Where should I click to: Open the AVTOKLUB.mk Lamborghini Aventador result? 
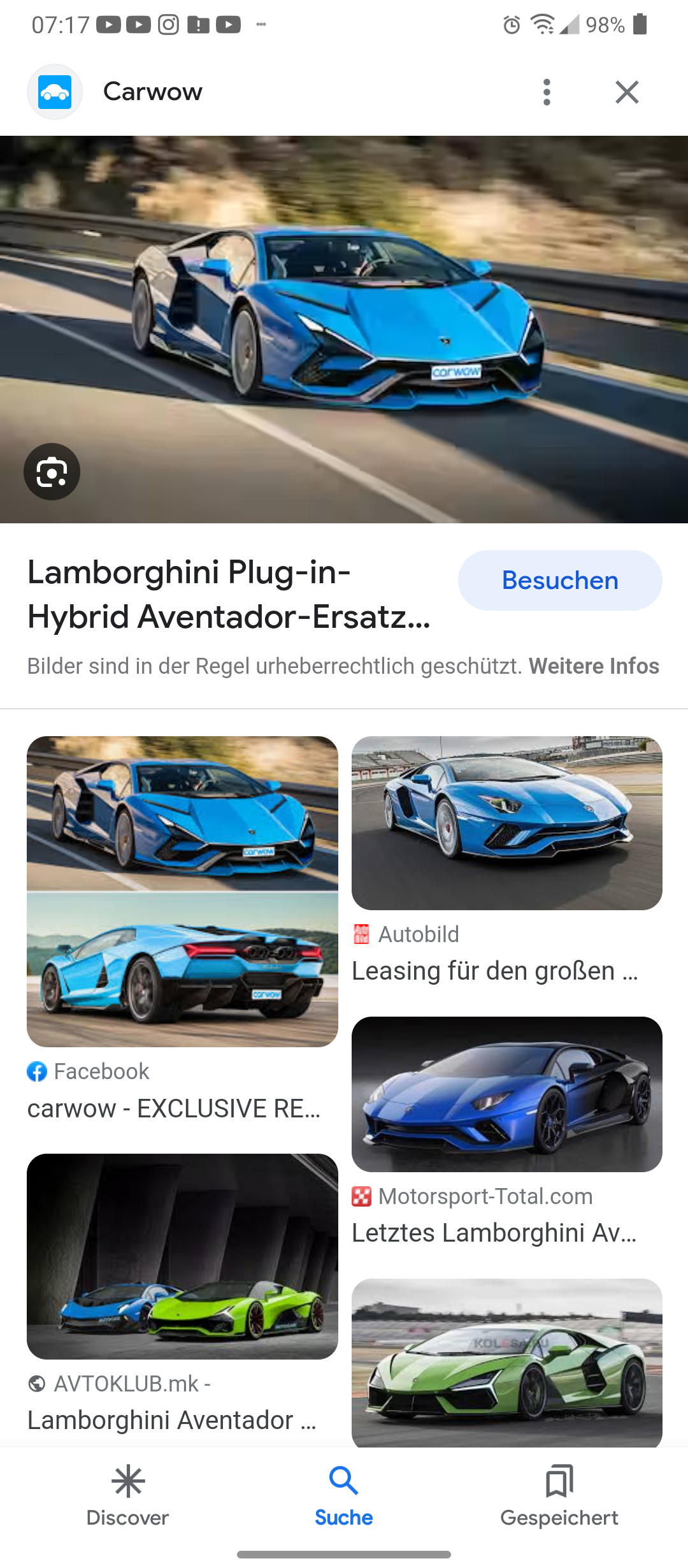tap(182, 1294)
